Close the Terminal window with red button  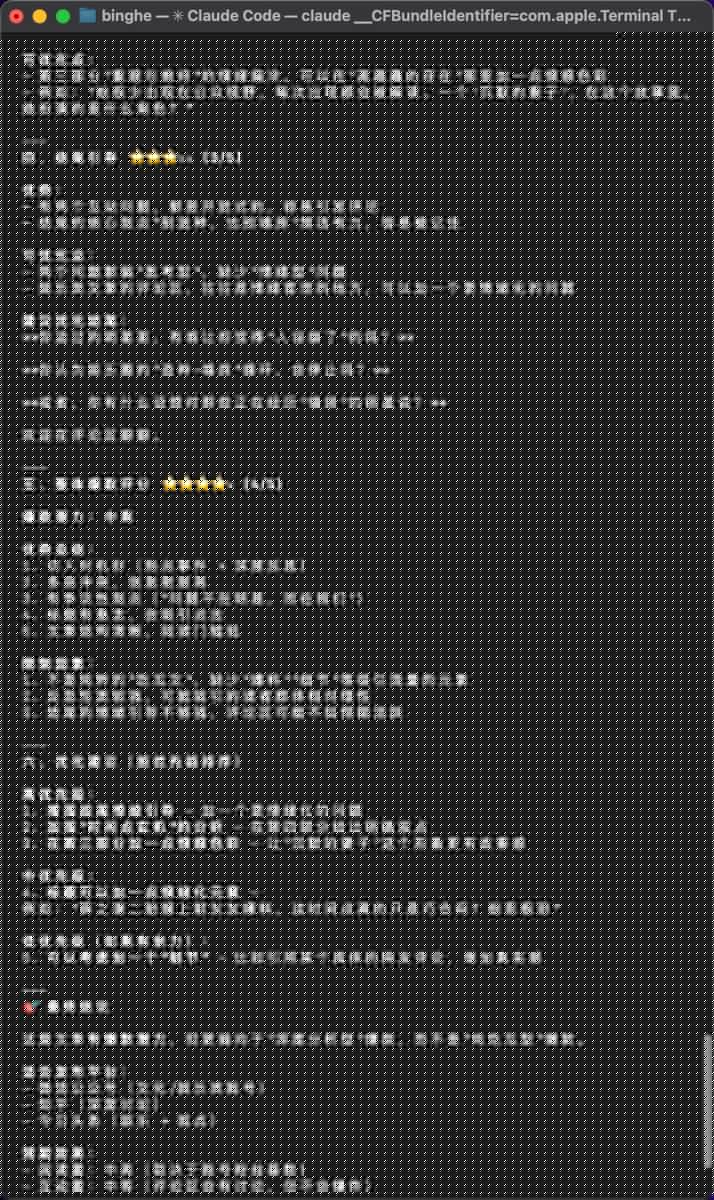(x=17, y=16)
